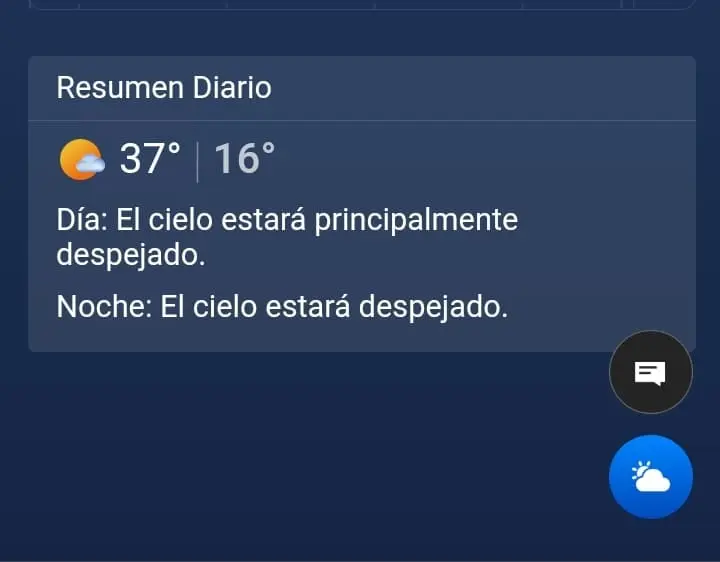Open the feedback chat floating button
720x562 pixels.
click(651, 373)
